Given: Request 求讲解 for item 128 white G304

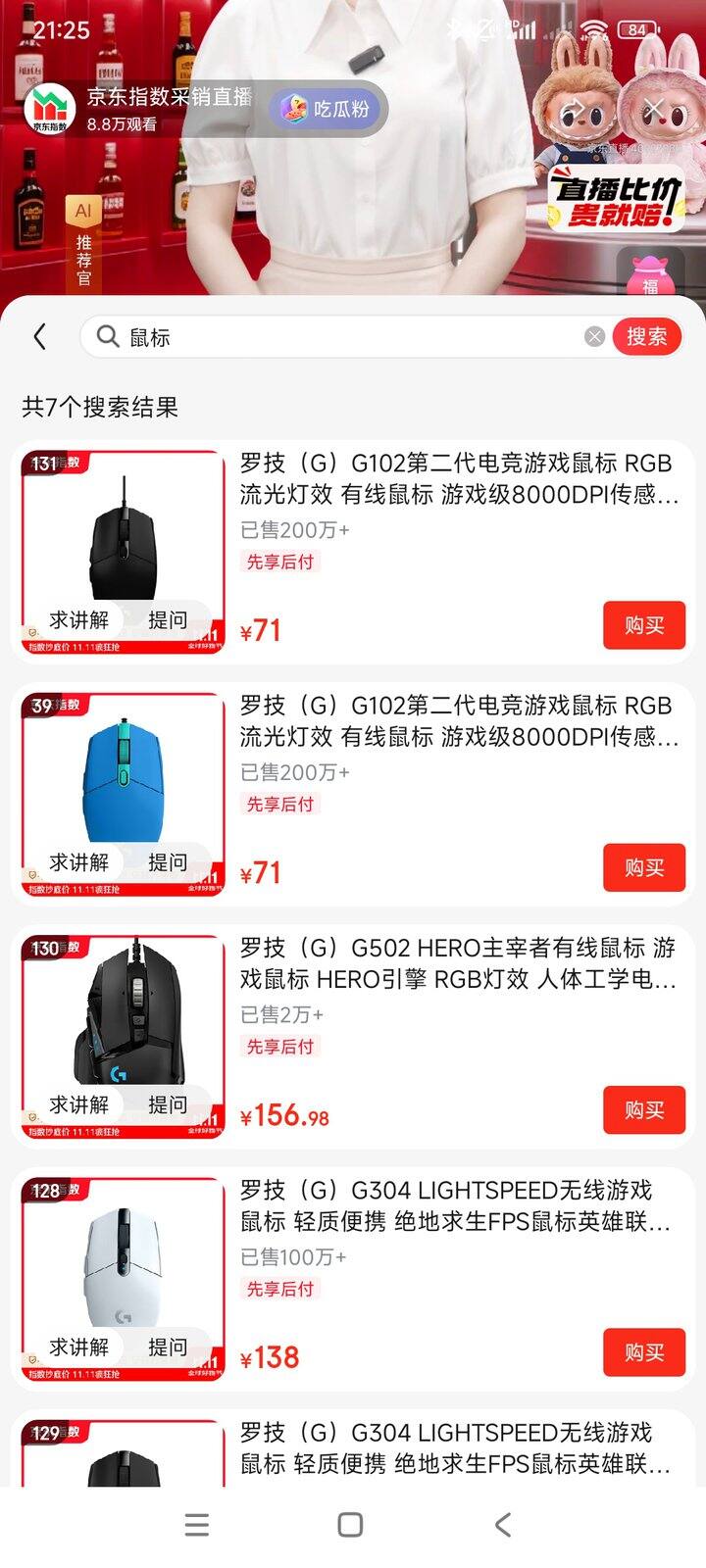Looking at the screenshot, I should point(79,1347).
